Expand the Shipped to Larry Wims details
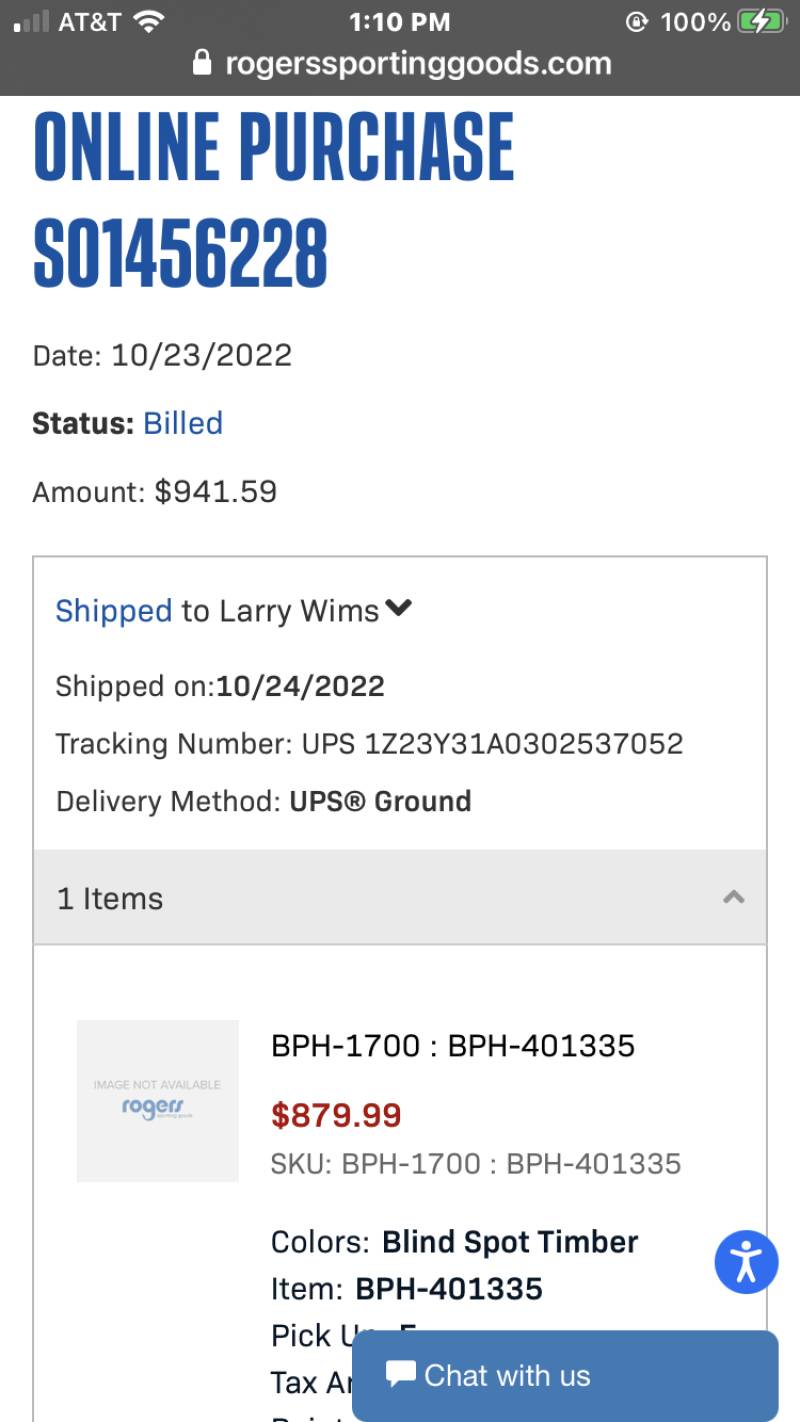This screenshot has height=1422, width=800. [233, 610]
